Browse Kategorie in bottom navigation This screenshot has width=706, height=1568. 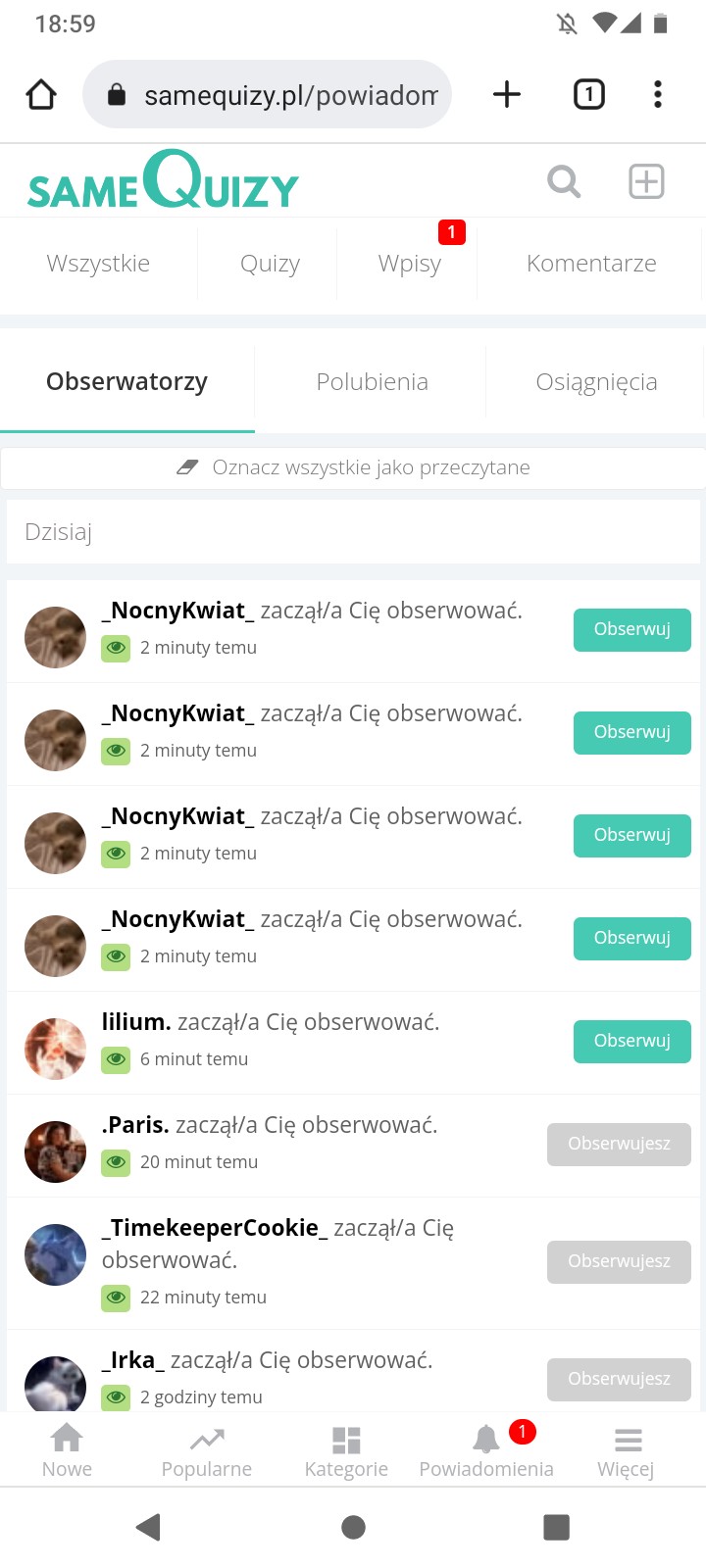346,1450
